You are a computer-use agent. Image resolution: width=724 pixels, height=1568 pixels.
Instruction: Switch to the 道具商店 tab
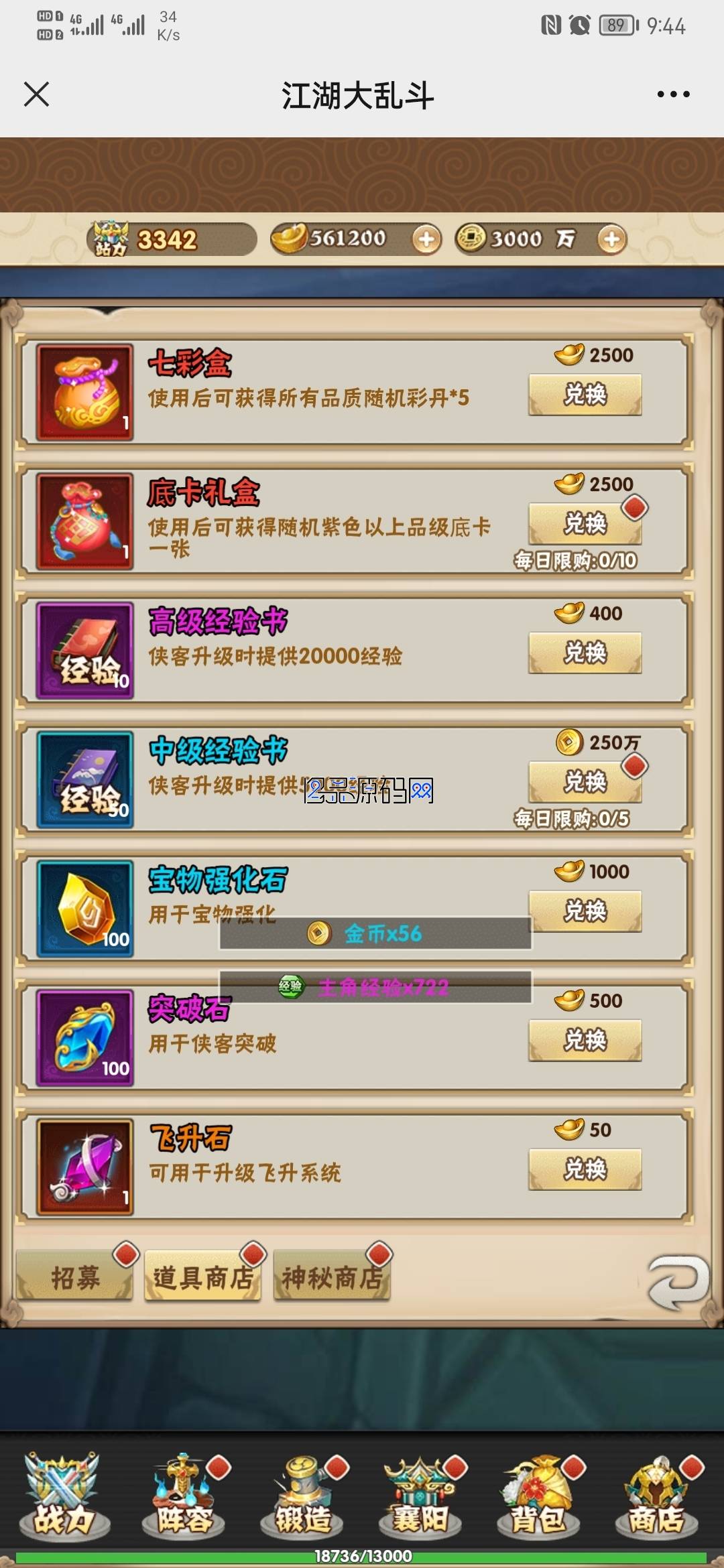point(203,1277)
